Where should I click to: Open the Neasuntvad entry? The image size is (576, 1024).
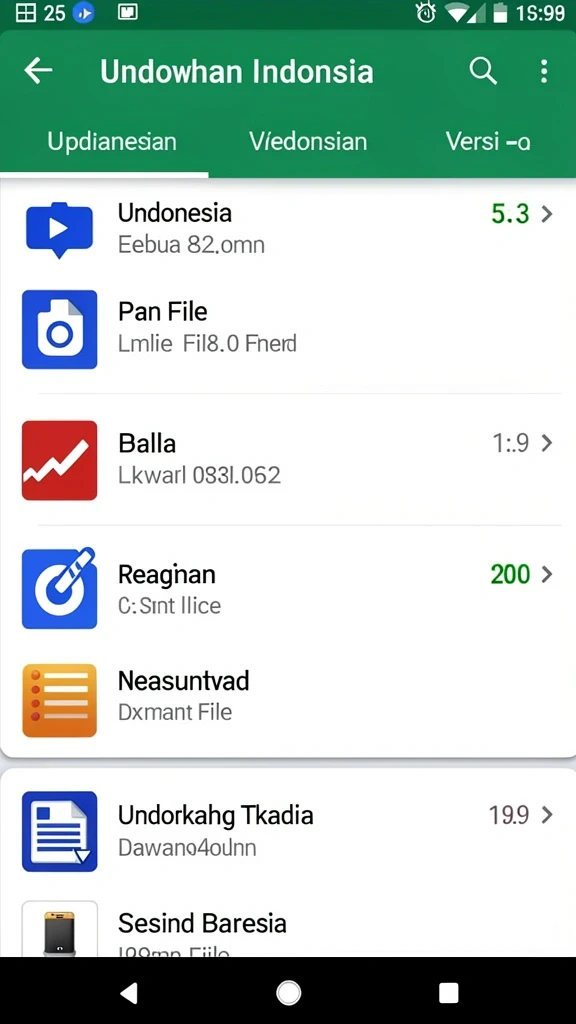click(288, 700)
